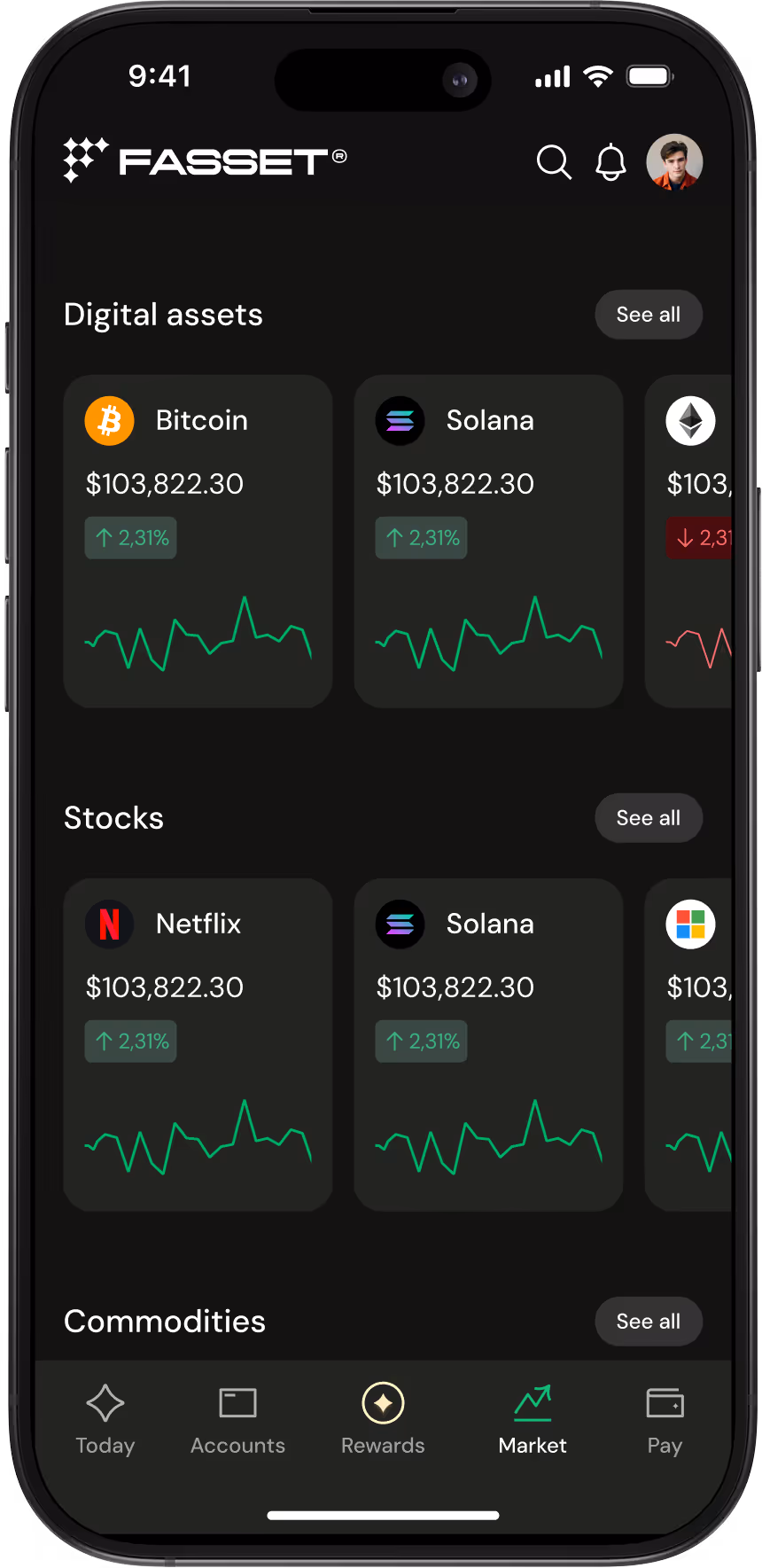This screenshot has width=762, height=1568.
Task: Open the Solana card under Stocks
Action: point(489,1044)
